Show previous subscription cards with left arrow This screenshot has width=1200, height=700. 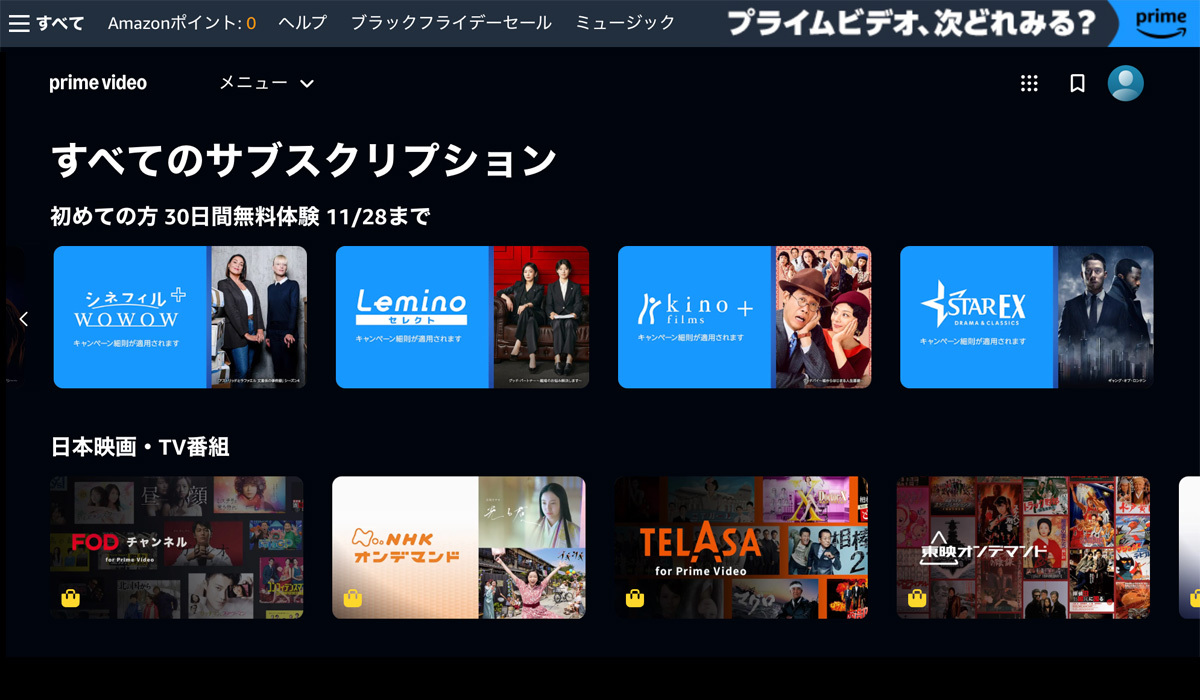click(24, 319)
